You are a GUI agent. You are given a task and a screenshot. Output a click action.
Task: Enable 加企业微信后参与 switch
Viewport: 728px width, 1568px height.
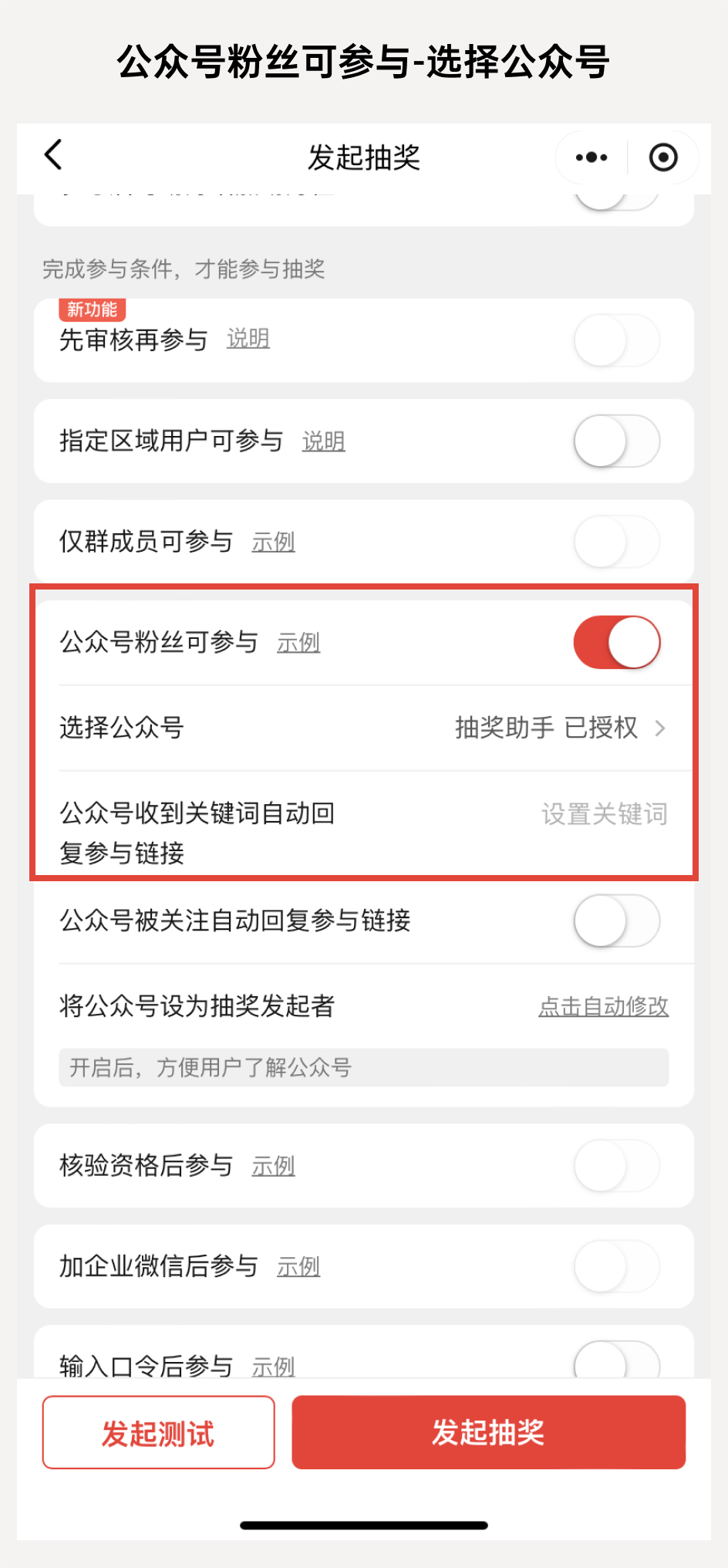pos(616,1266)
